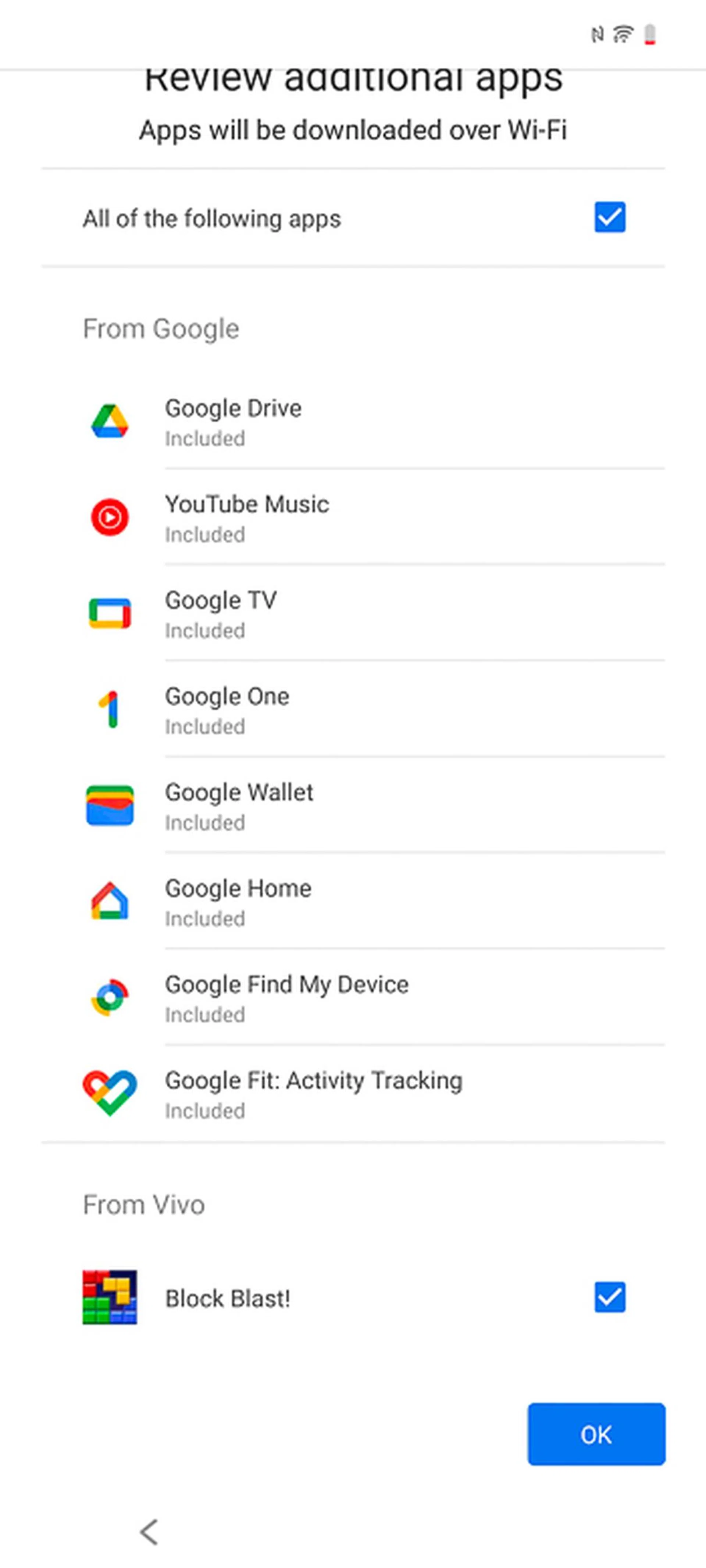Image resolution: width=706 pixels, height=1568 pixels.
Task: Uncheck the "All of the following apps" checkbox
Action: [610, 217]
